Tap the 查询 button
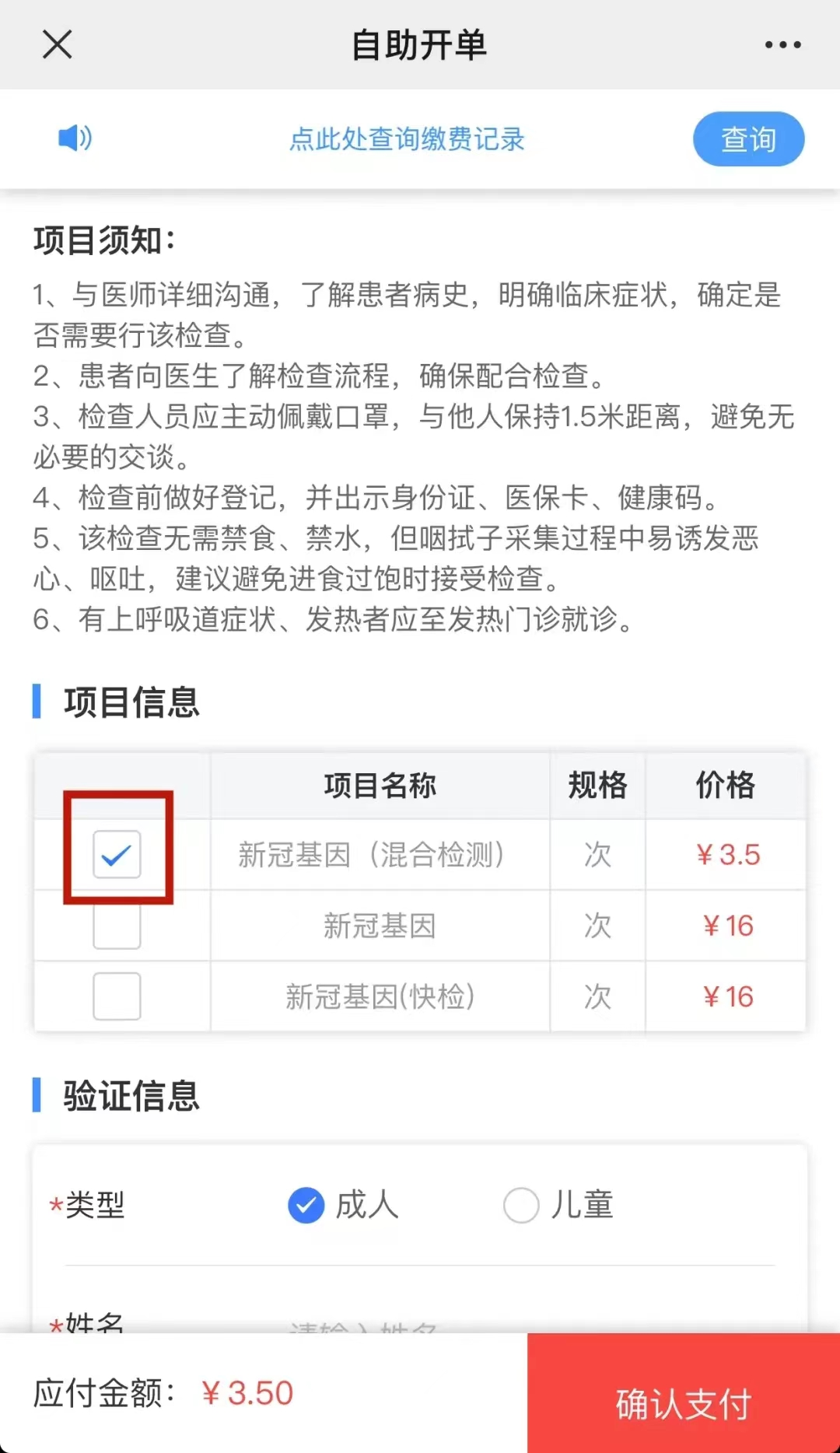This screenshot has height=1453, width=840. coord(748,139)
